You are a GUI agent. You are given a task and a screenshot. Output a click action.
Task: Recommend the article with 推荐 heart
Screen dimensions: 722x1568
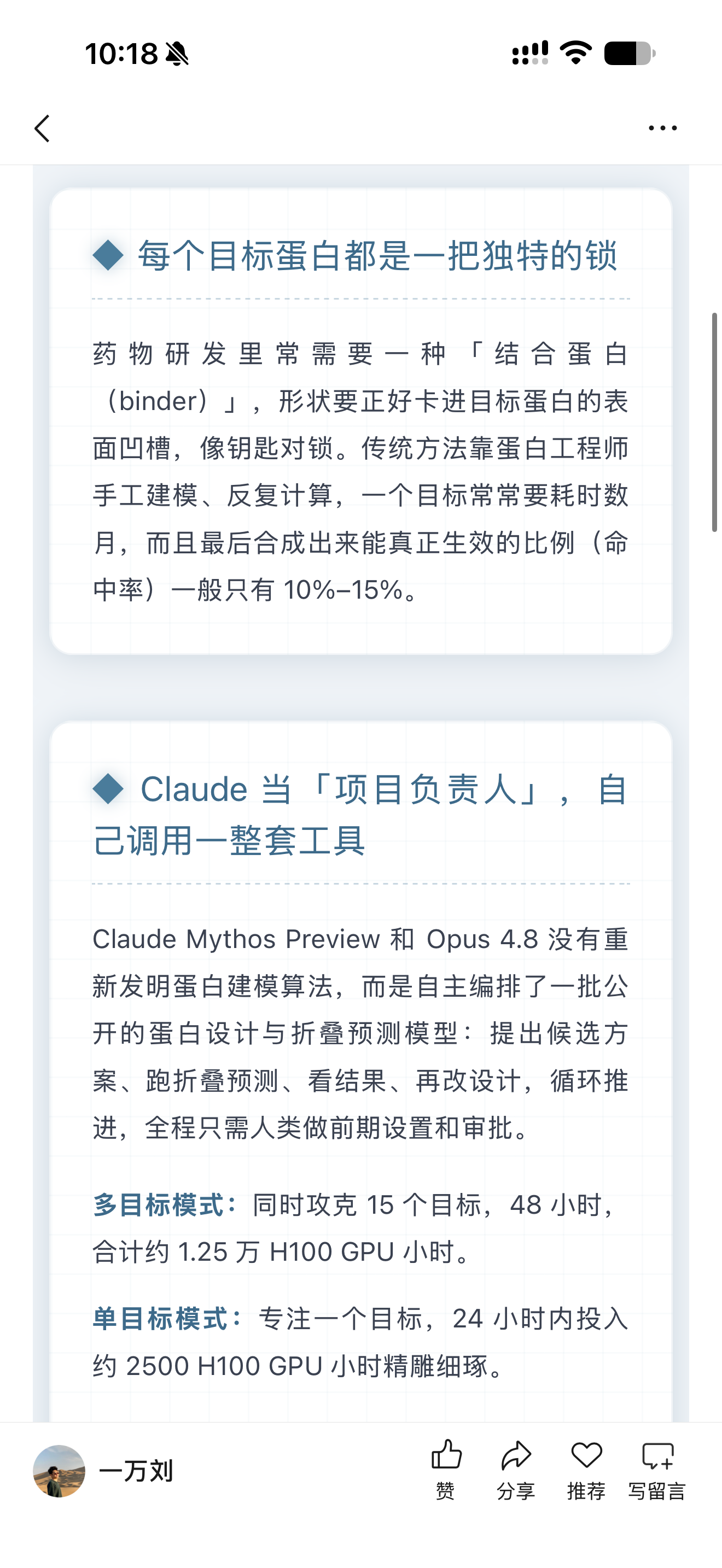click(x=586, y=1470)
